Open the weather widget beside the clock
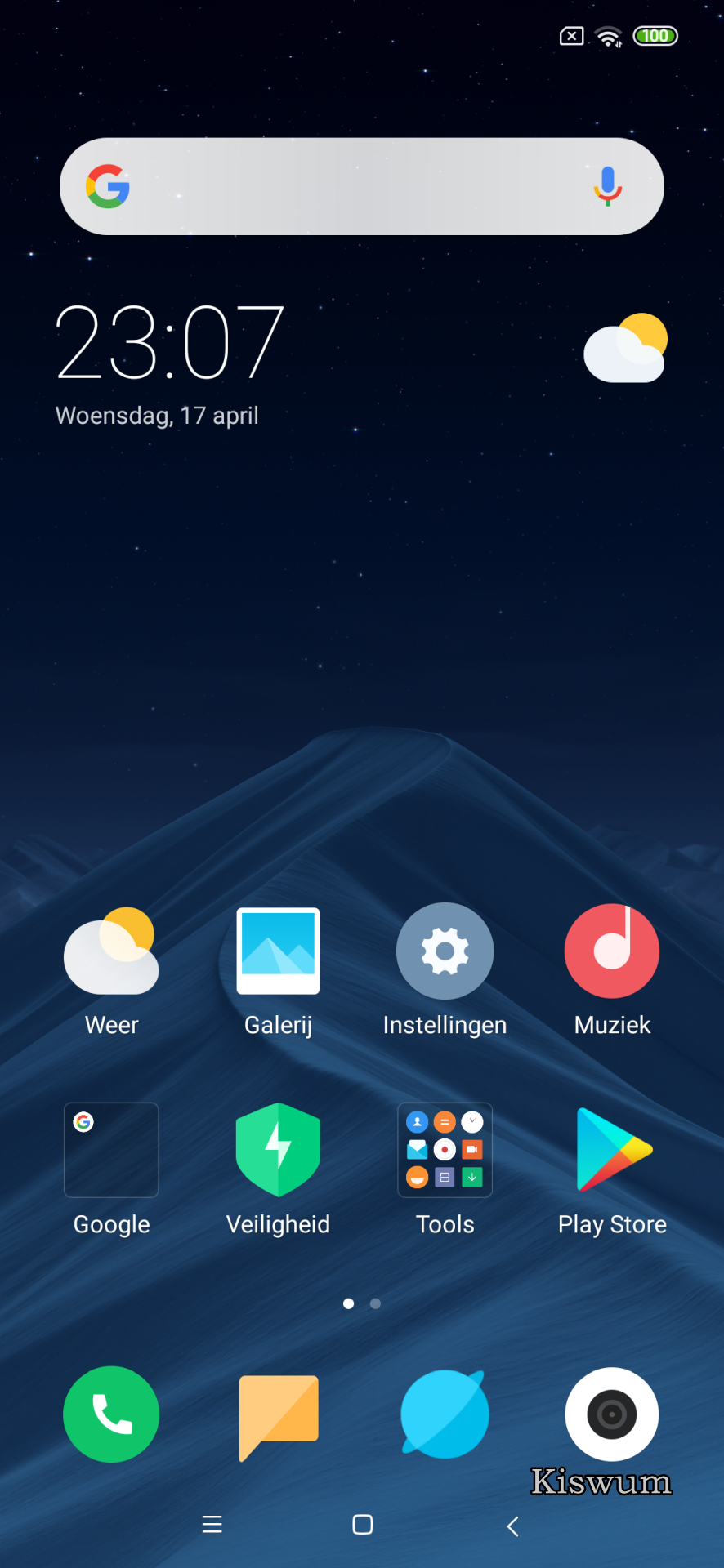 [625, 347]
